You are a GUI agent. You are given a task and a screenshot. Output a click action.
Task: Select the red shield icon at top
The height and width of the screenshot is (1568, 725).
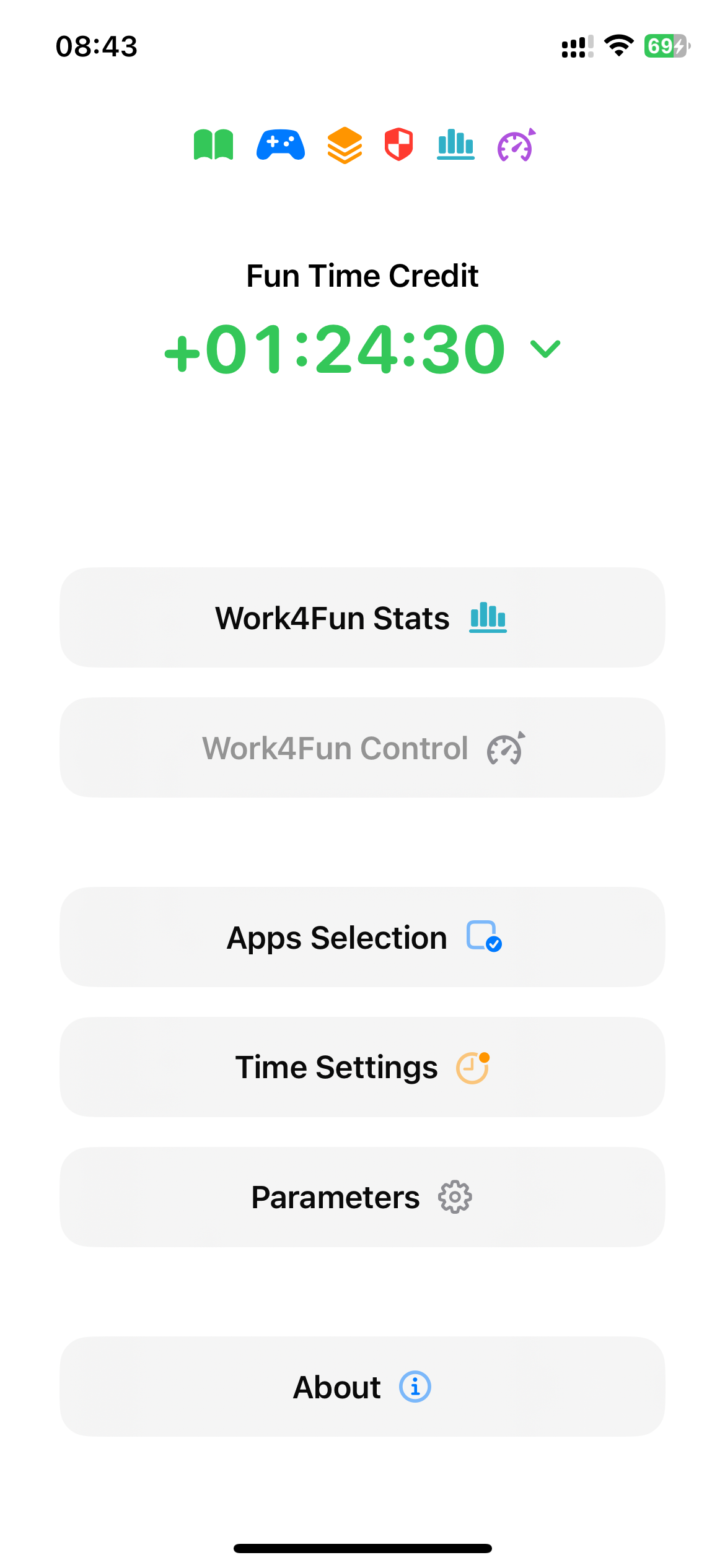click(397, 146)
